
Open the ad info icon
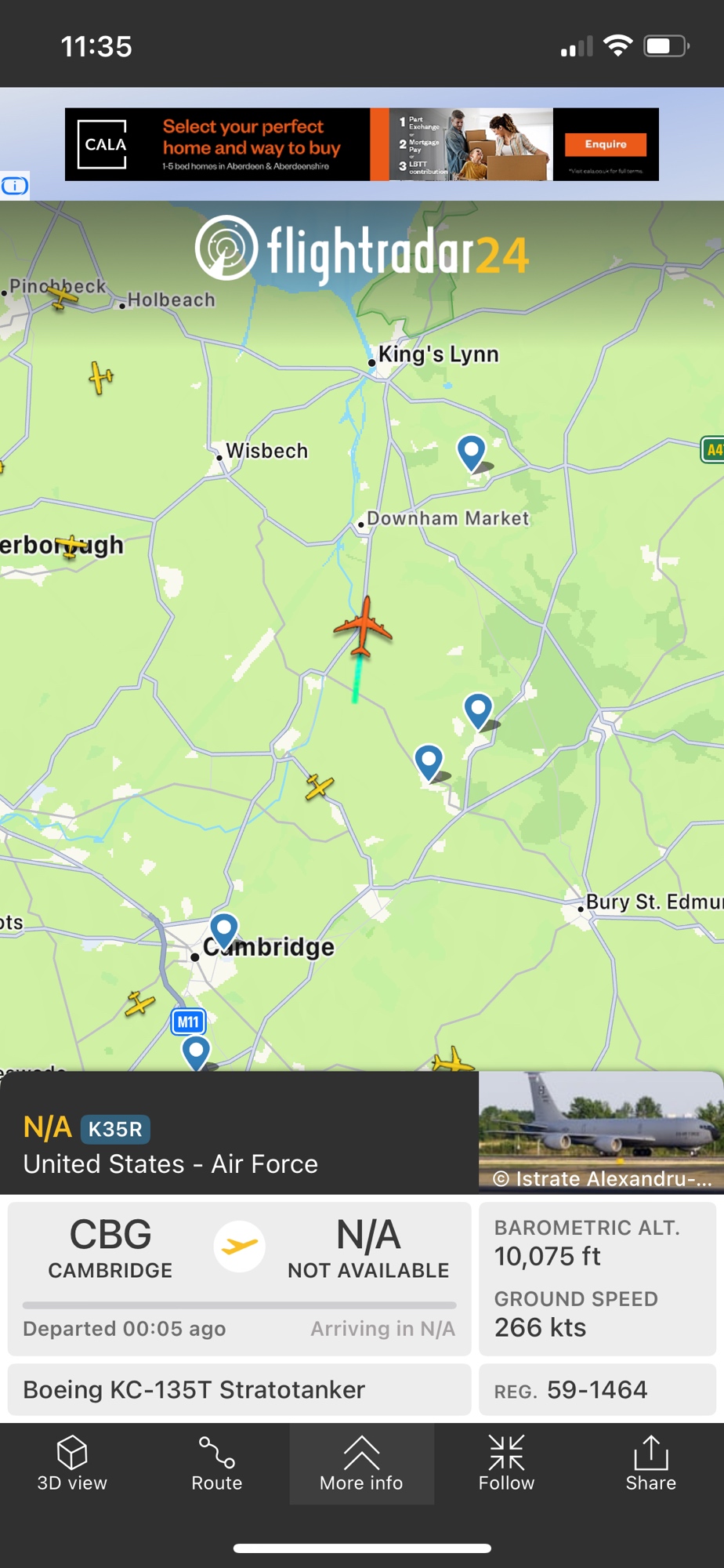(x=15, y=186)
